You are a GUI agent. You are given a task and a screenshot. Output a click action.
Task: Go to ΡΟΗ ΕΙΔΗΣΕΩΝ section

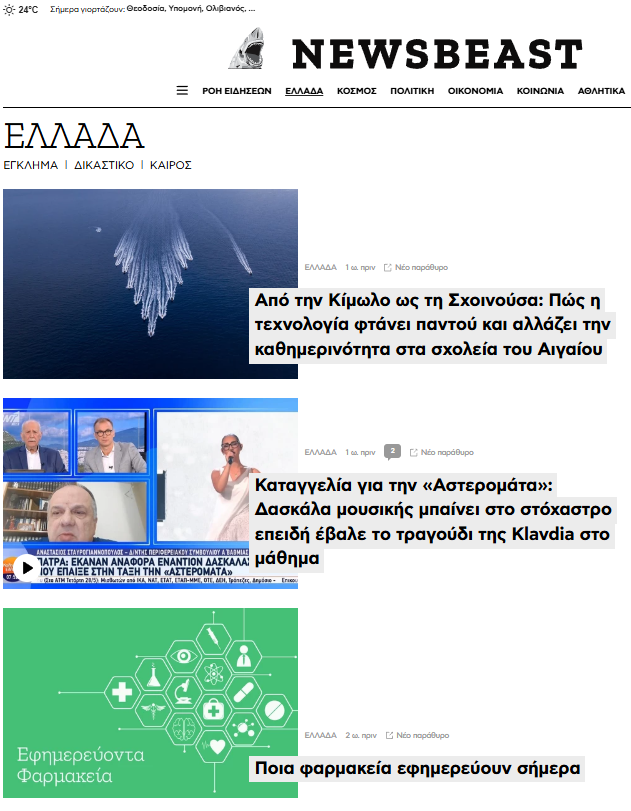click(x=237, y=90)
